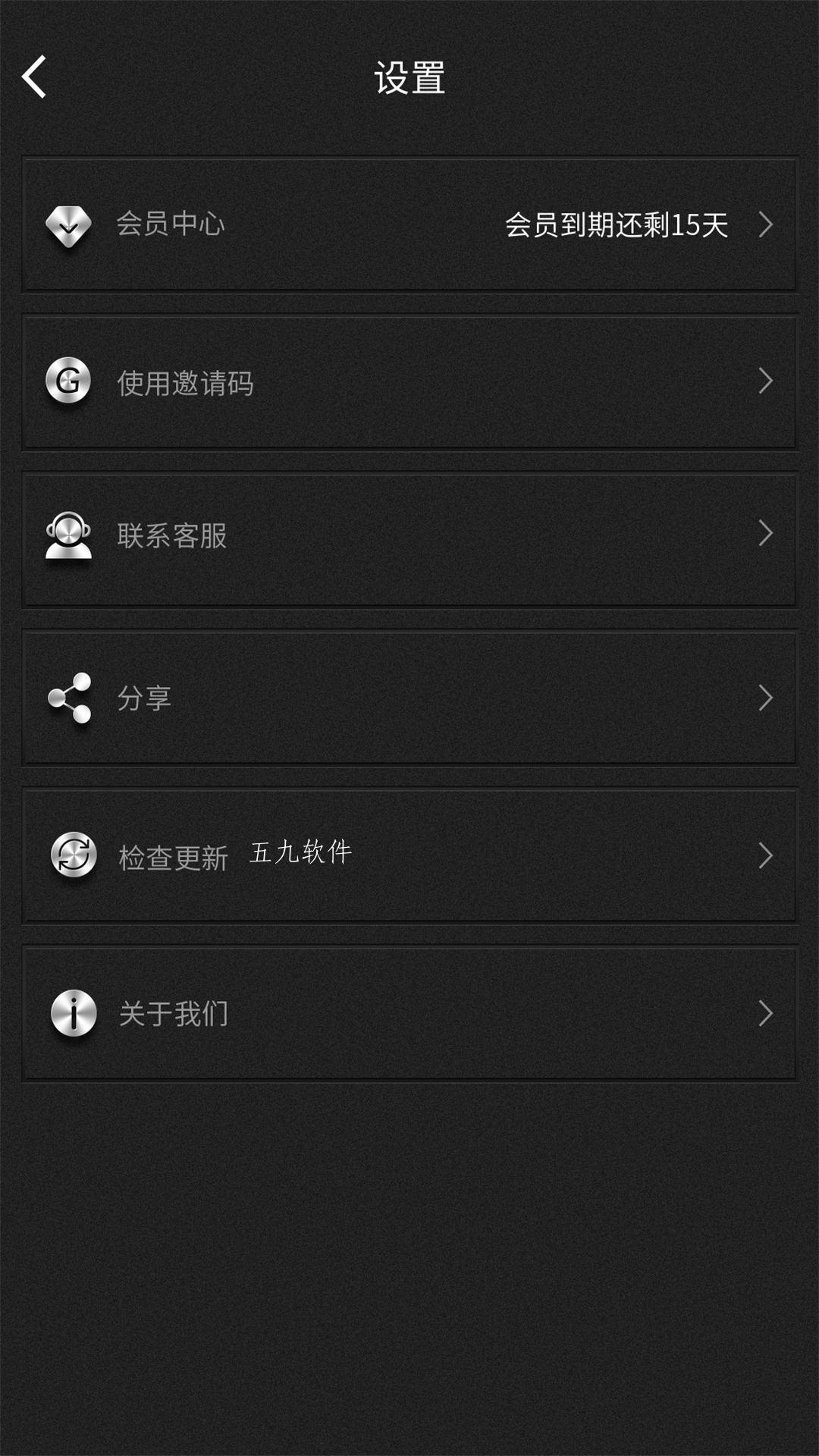Select 检查更新 to check for updates
Screen dimensions: 819x1456
pos(409,855)
